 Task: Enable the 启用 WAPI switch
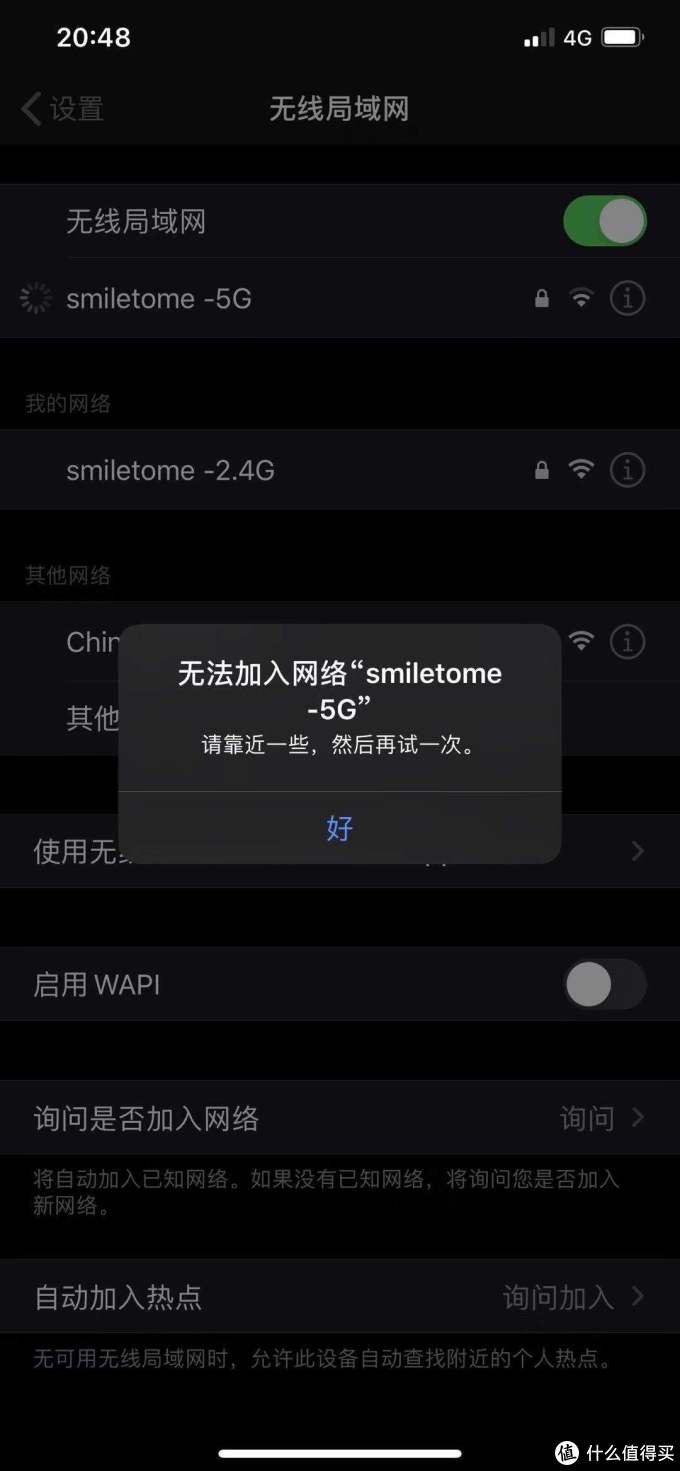click(604, 985)
